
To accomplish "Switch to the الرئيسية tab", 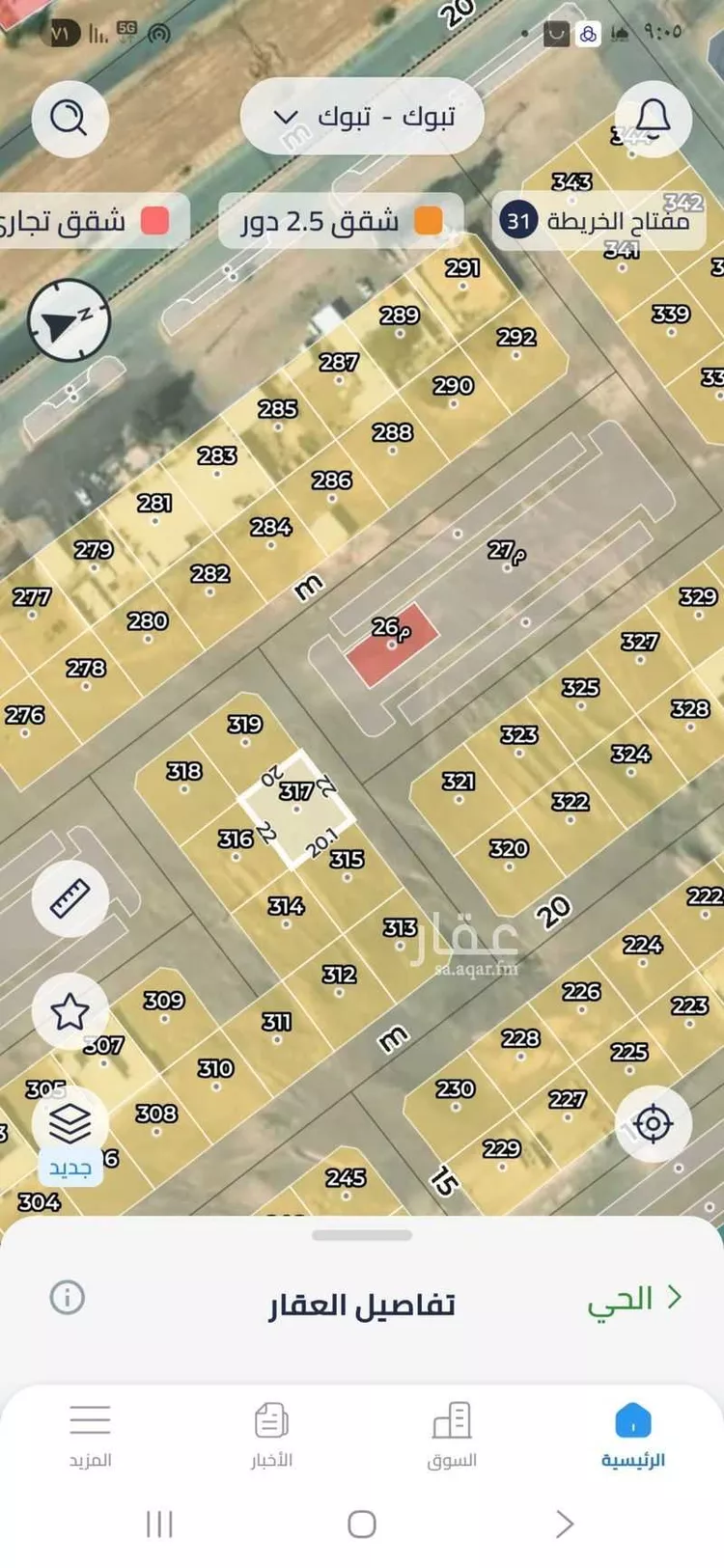I will pyautogui.click(x=633, y=1435).
